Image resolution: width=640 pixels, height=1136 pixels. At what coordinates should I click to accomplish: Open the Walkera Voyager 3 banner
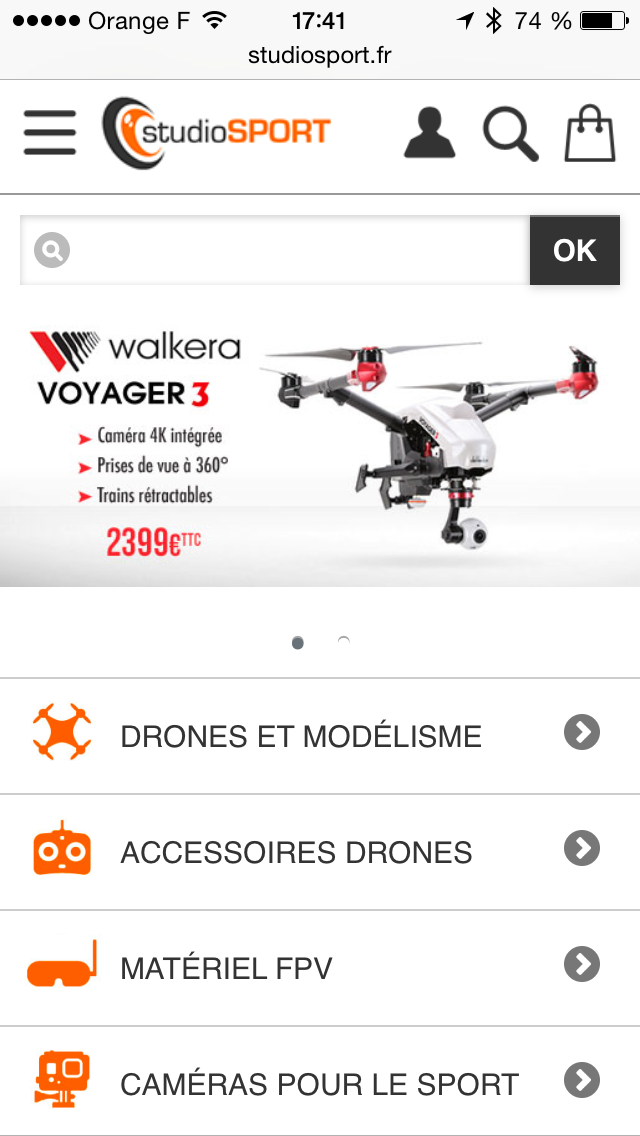click(x=320, y=449)
